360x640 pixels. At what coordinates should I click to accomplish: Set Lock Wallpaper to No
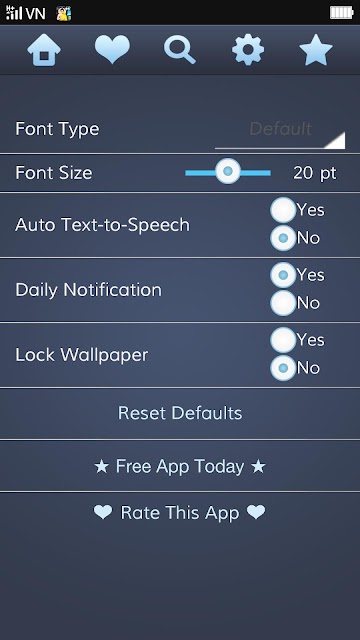(295, 368)
